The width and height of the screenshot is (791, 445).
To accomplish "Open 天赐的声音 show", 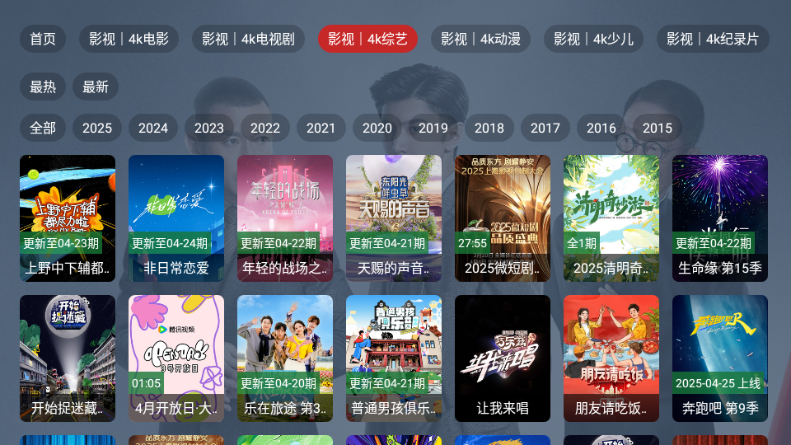I will click(394, 217).
